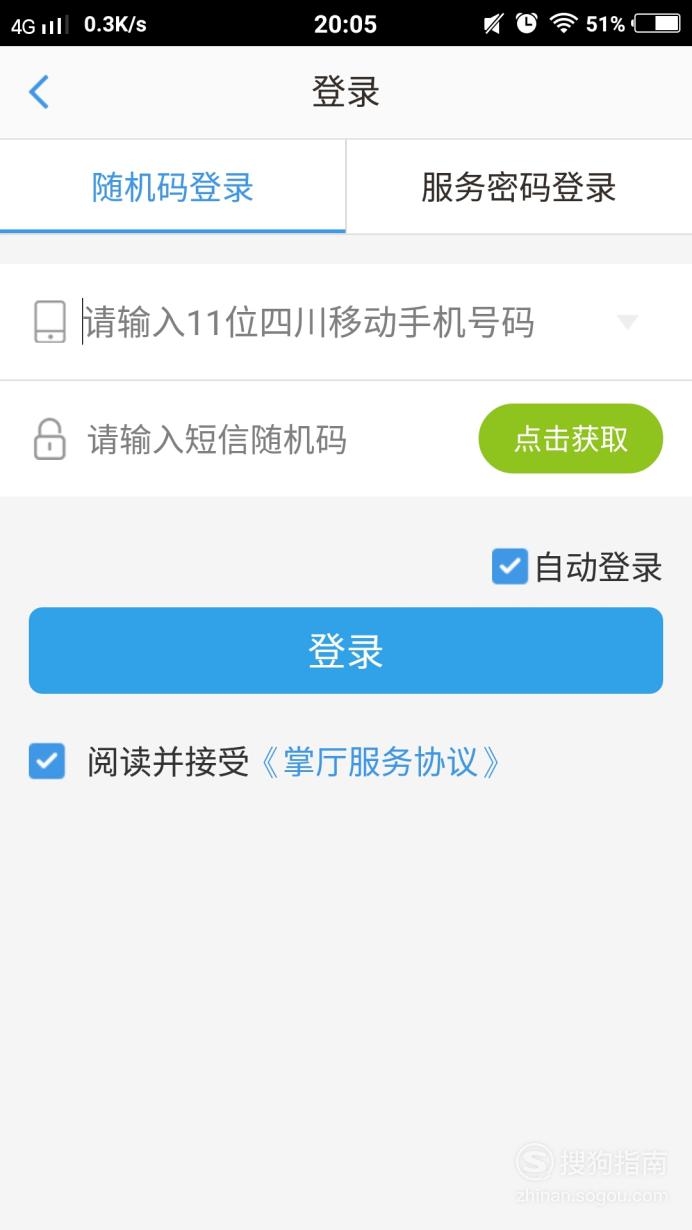
Task: Open the 《掌厅服务协议》 link
Action: tap(379, 763)
